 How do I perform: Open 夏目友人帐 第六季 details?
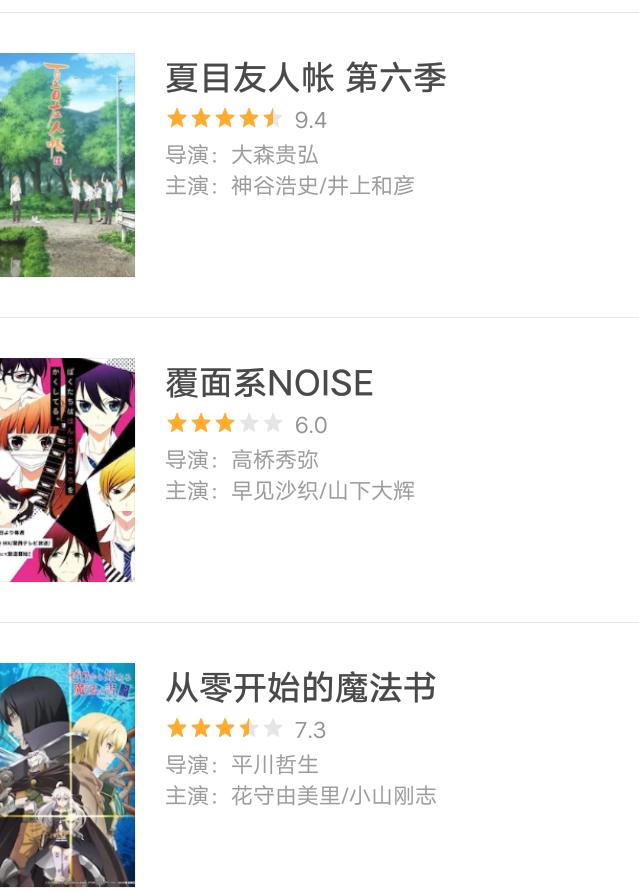(x=305, y=78)
